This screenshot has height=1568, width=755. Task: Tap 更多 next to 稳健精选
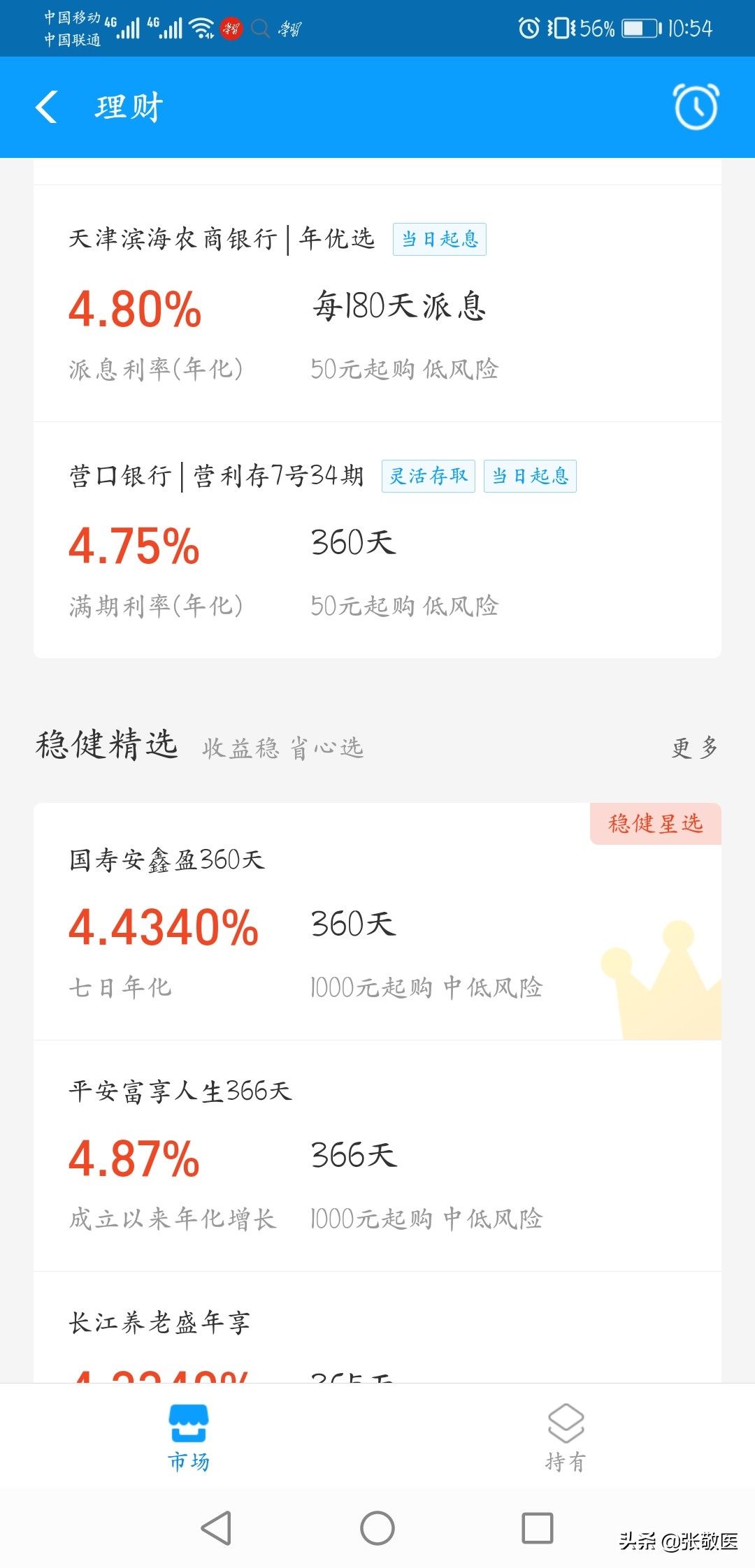click(694, 747)
